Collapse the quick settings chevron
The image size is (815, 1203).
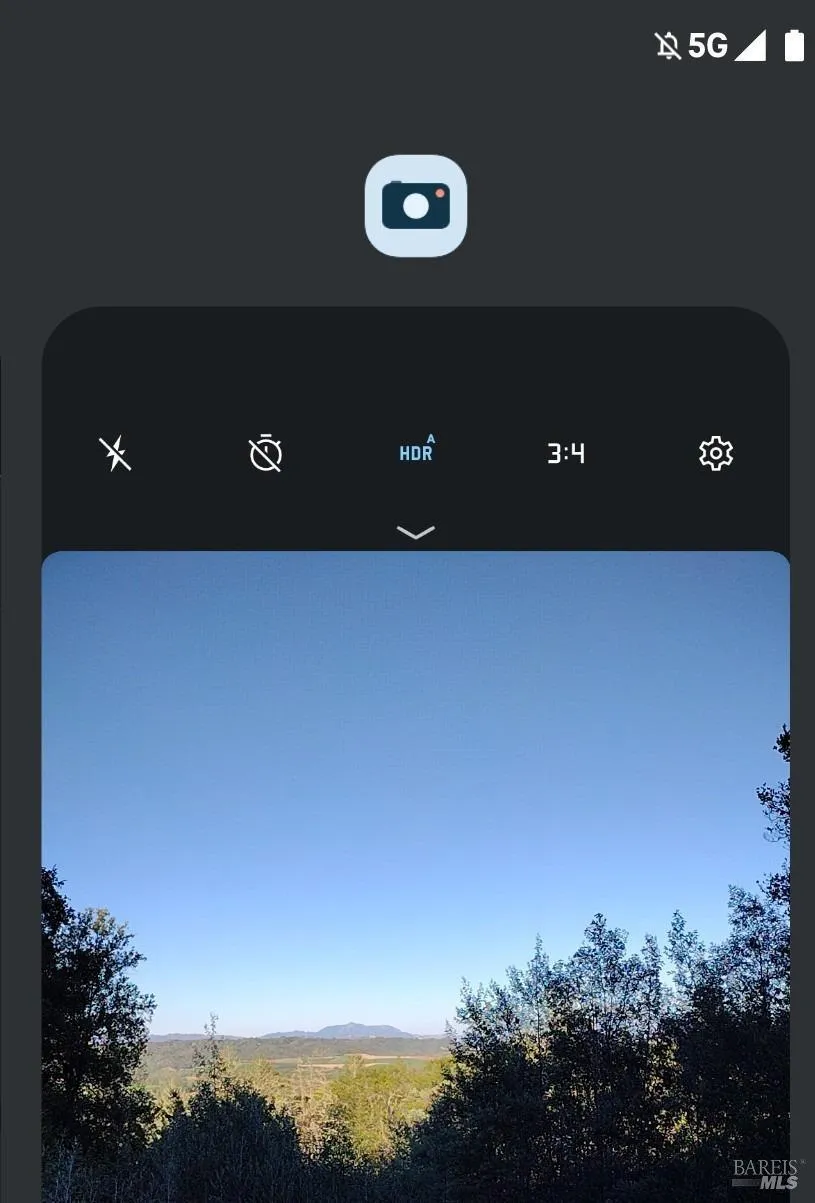click(x=416, y=532)
